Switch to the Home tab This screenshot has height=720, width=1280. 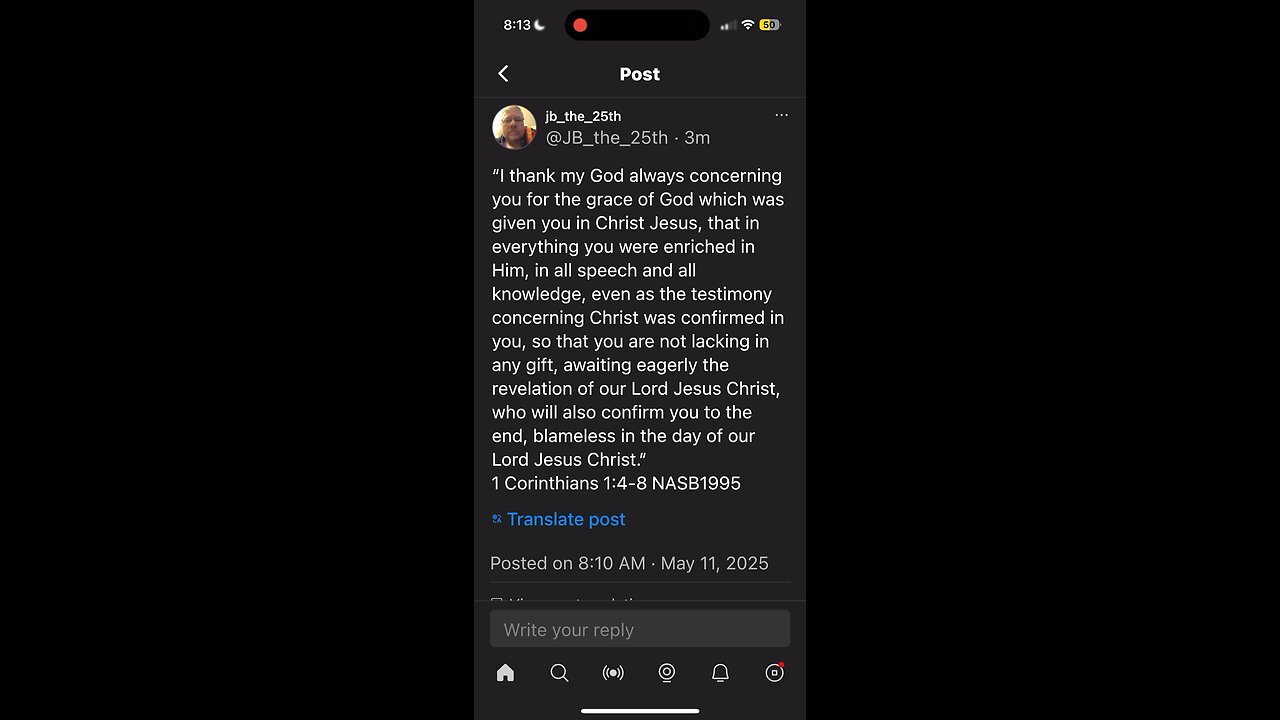click(506, 673)
